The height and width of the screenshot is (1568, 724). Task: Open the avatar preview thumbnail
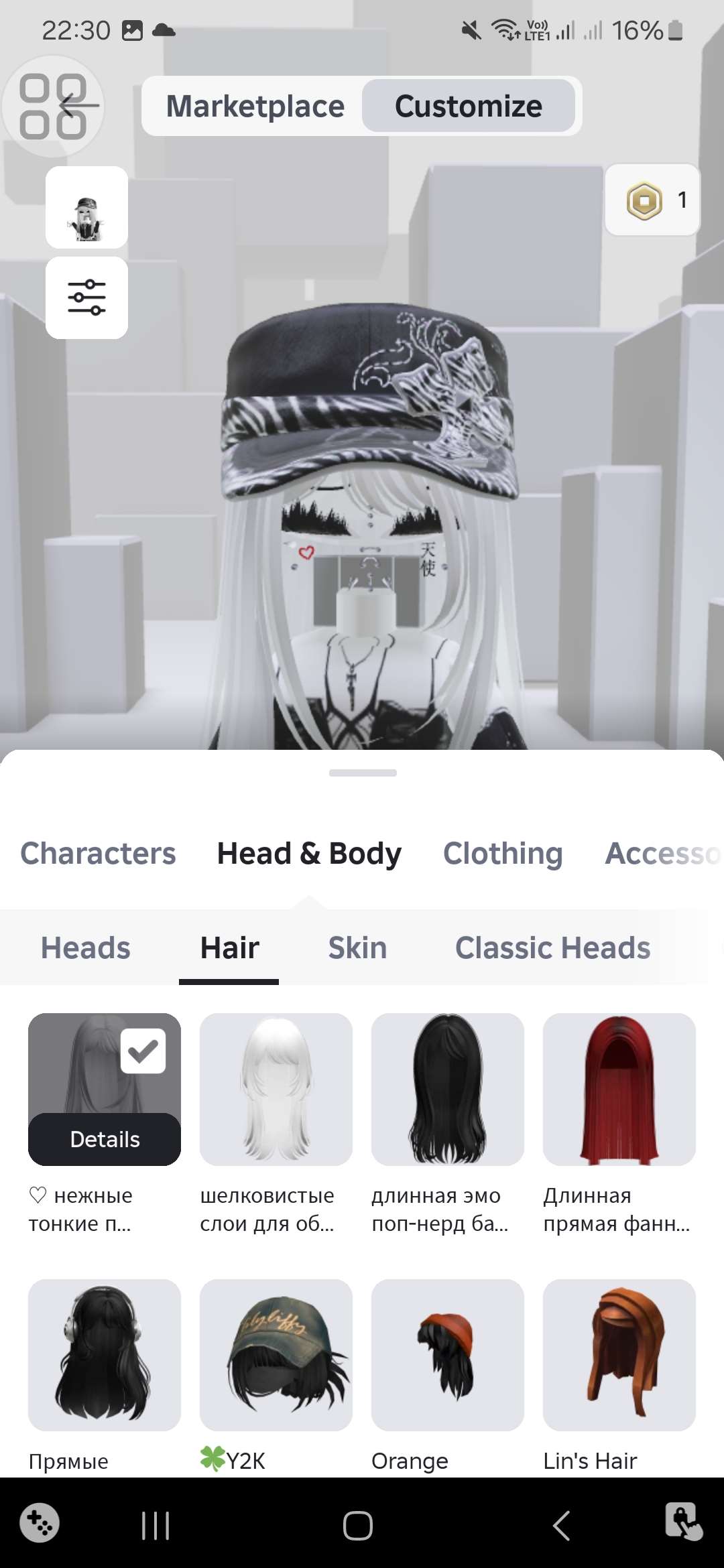86,208
